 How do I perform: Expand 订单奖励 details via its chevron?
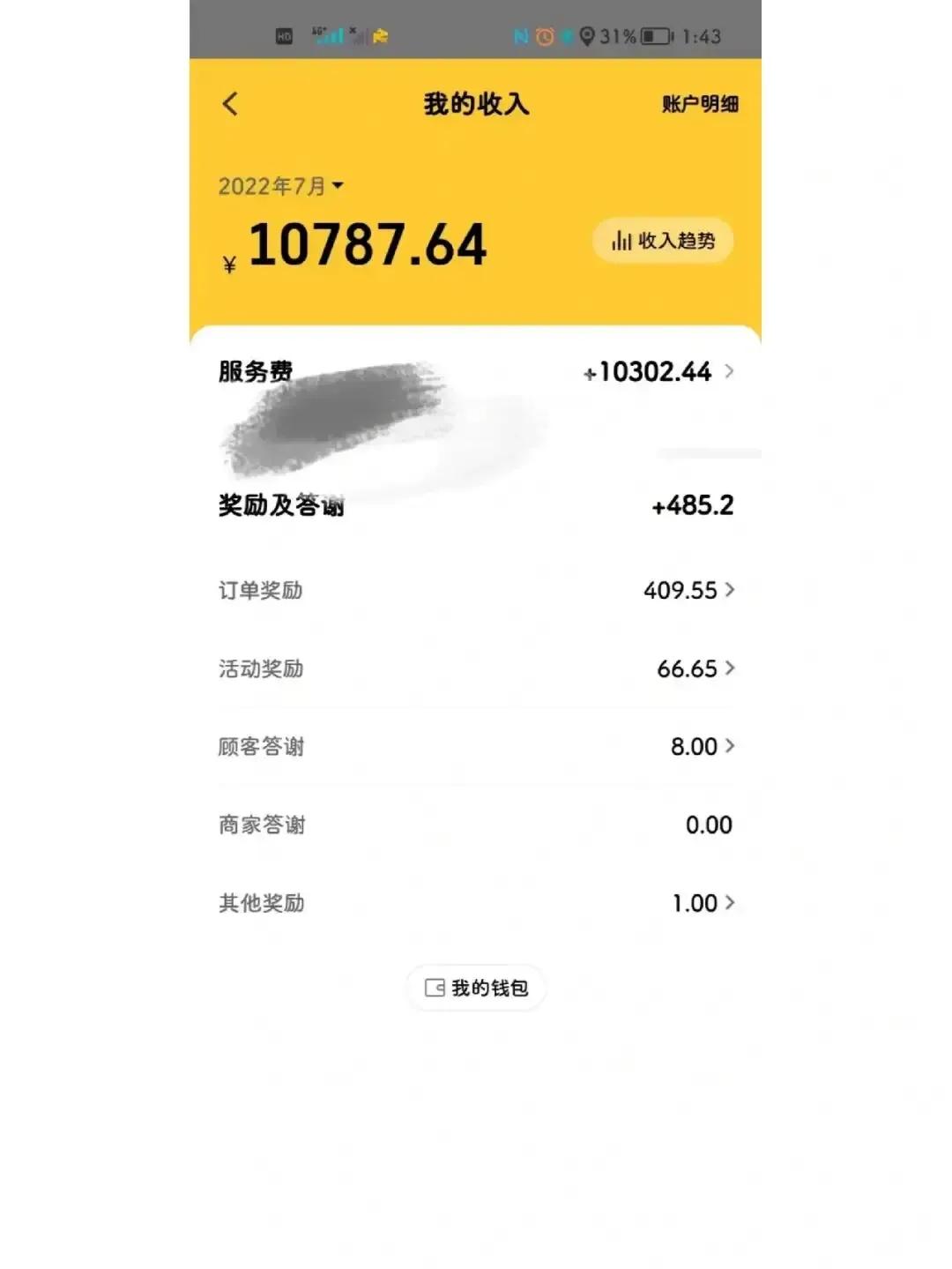pyautogui.click(x=730, y=591)
